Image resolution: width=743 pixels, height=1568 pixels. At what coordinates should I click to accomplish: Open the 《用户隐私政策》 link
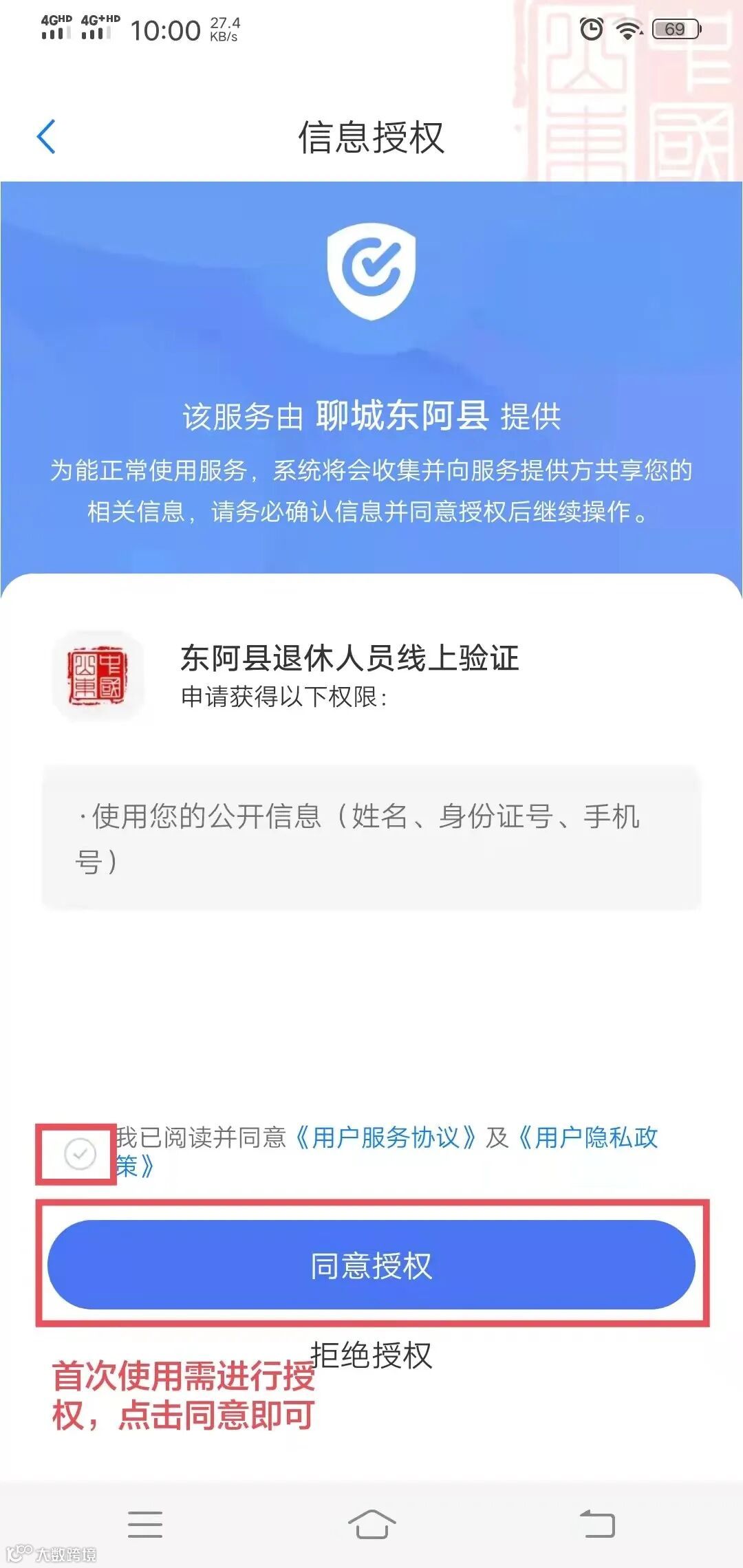[586, 1137]
